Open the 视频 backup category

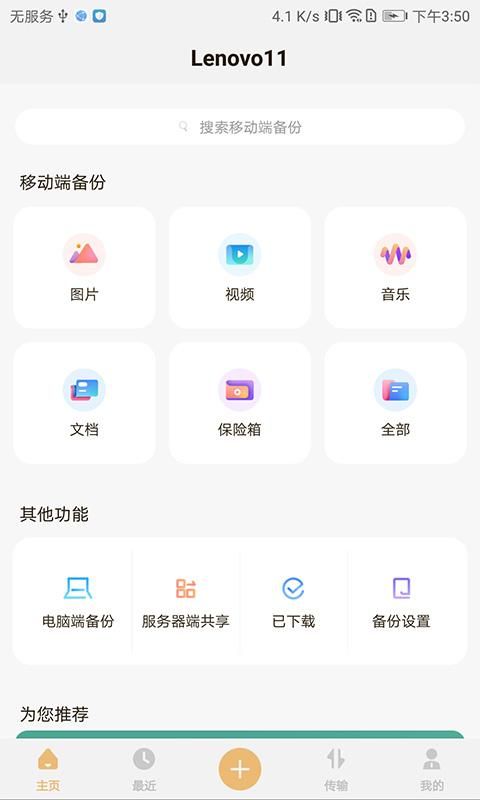tap(240, 267)
